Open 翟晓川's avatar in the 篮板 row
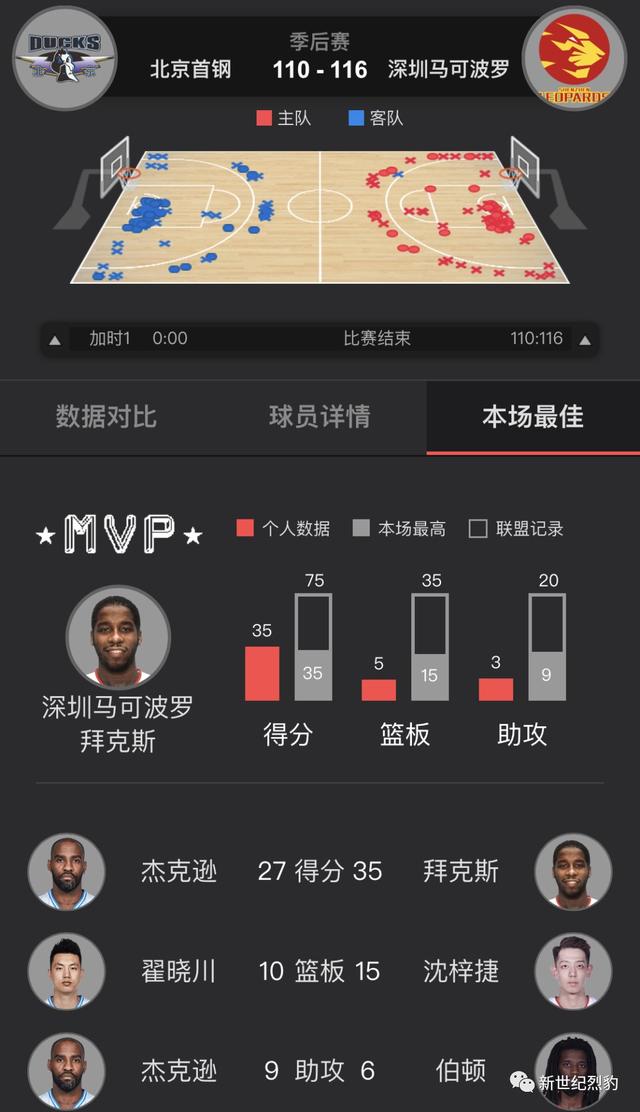 [x=67, y=971]
